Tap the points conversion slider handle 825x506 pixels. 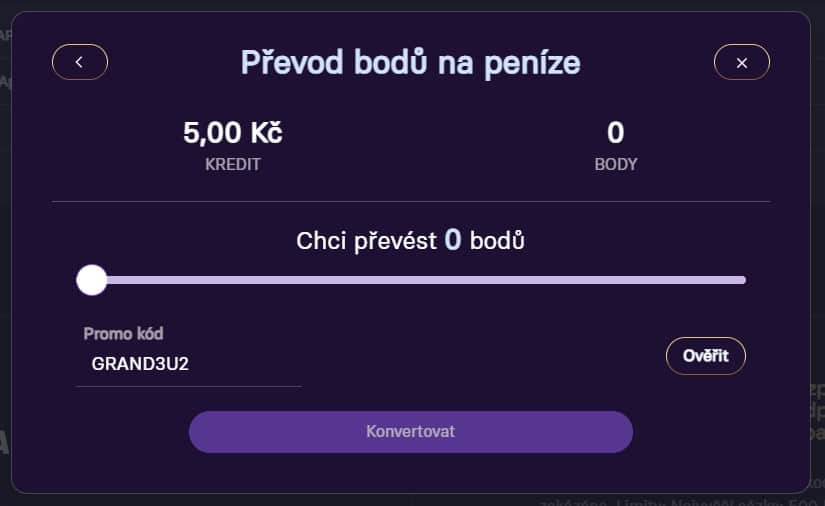[x=91, y=280]
